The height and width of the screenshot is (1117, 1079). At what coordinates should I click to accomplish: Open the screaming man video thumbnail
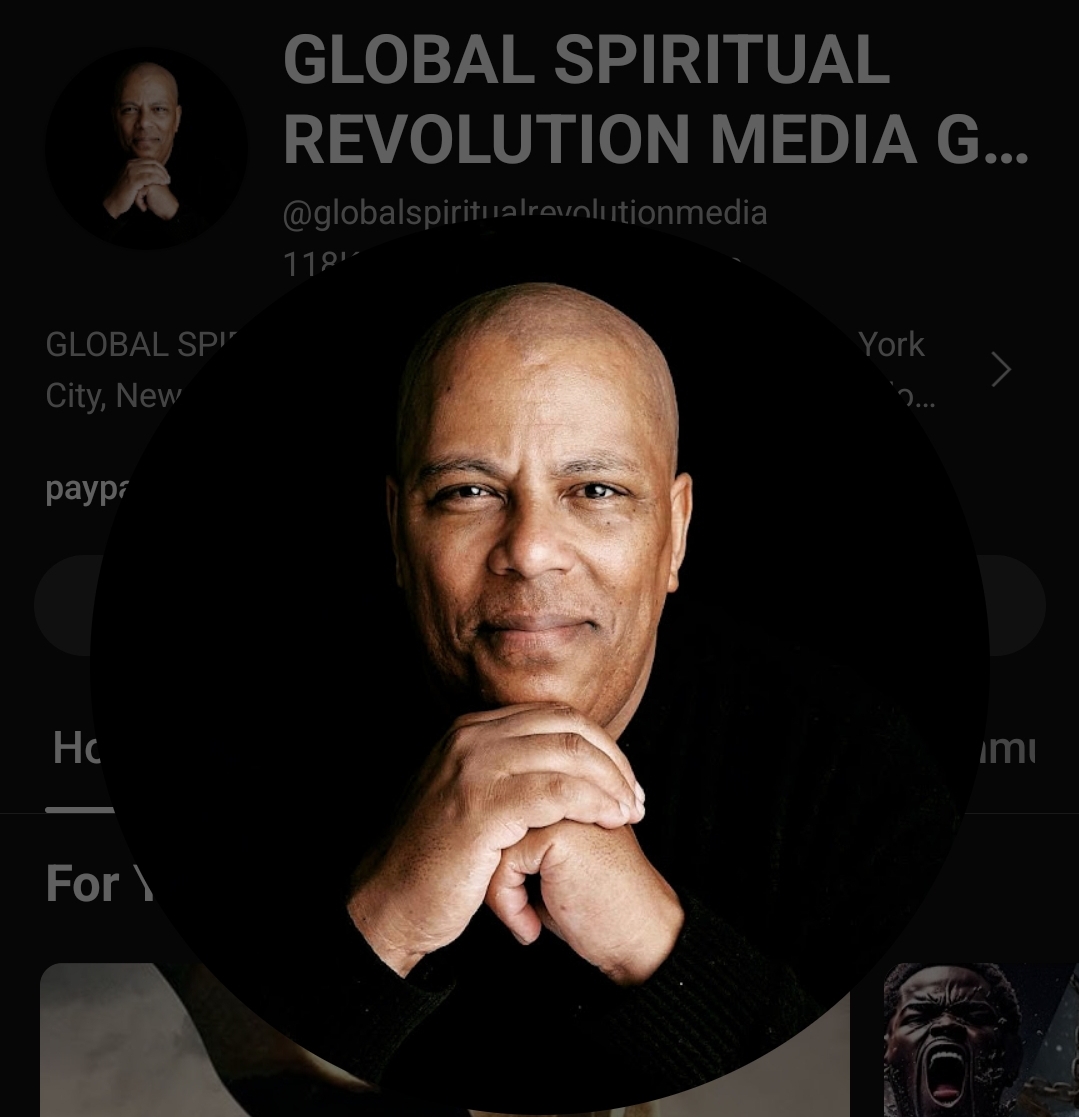[980, 1040]
